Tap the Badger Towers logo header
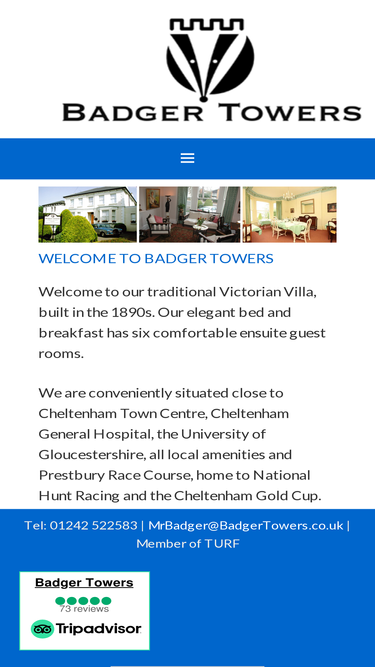Screen dimensions: 375x667 (x=212, y=69)
